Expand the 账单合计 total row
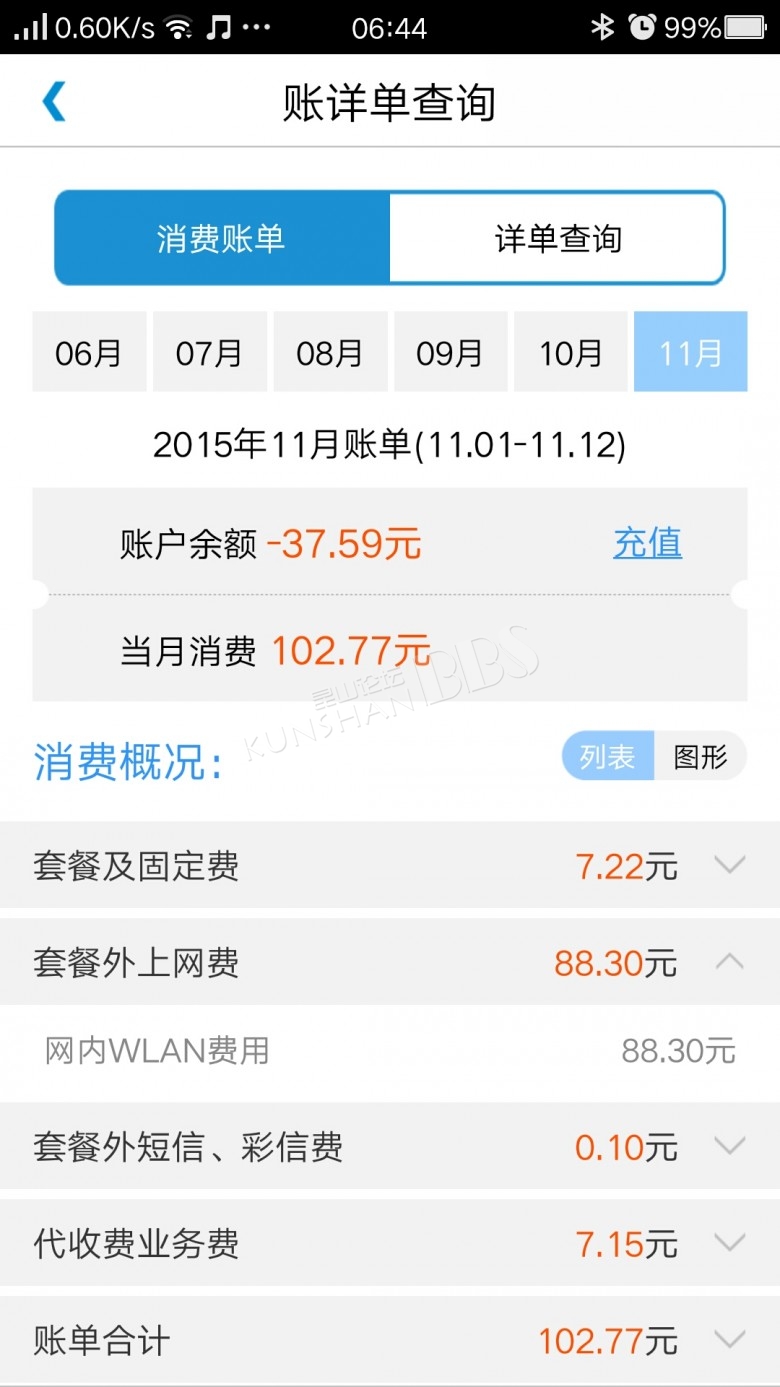Image resolution: width=780 pixels, height=1387 pixels. click(x=390, y=1340)
